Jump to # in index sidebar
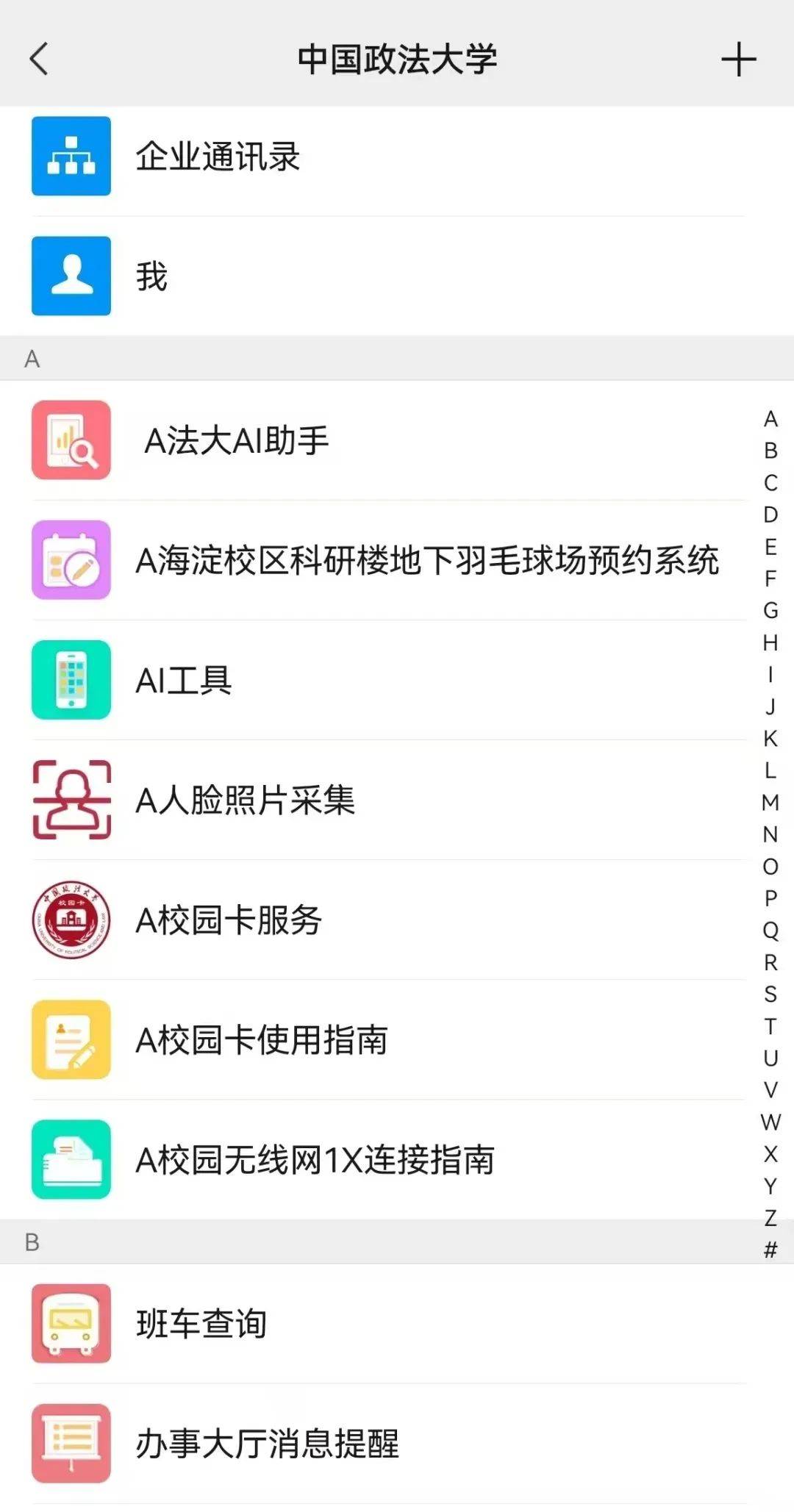This screenshot has width=794, height=1512. coord(770,1249)
